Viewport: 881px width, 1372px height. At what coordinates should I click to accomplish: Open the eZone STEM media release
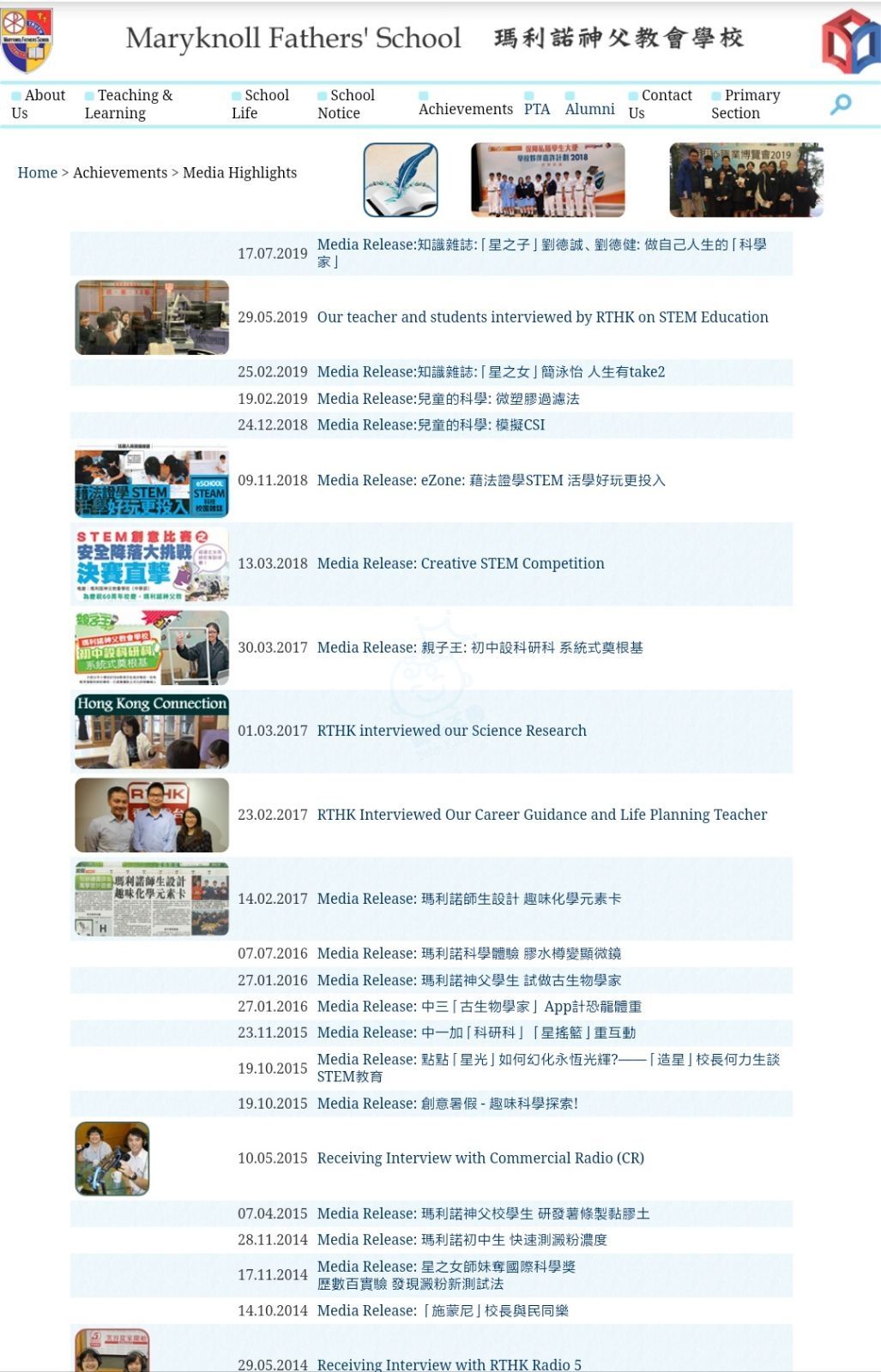coord(491,480)
